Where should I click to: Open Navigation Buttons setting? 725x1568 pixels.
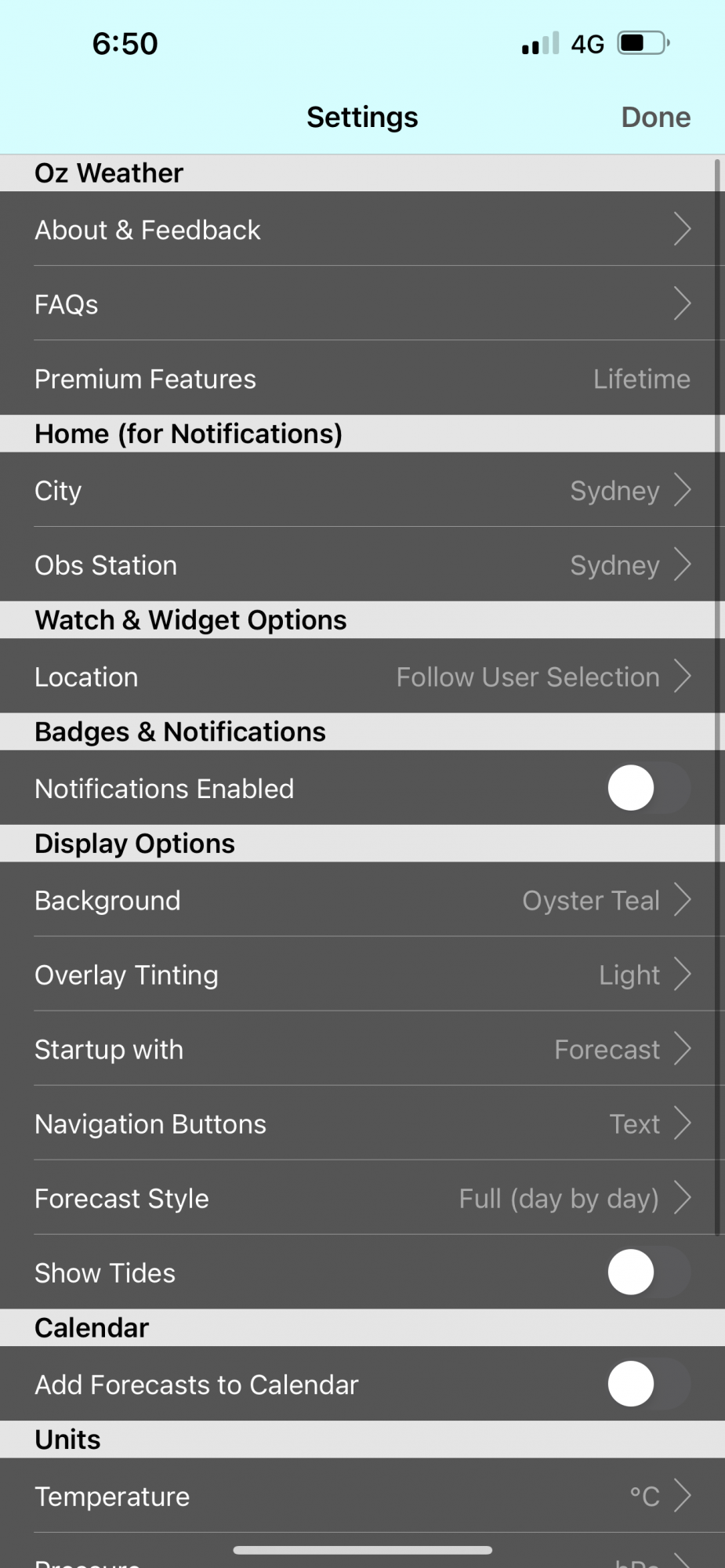pos(362,1123)
